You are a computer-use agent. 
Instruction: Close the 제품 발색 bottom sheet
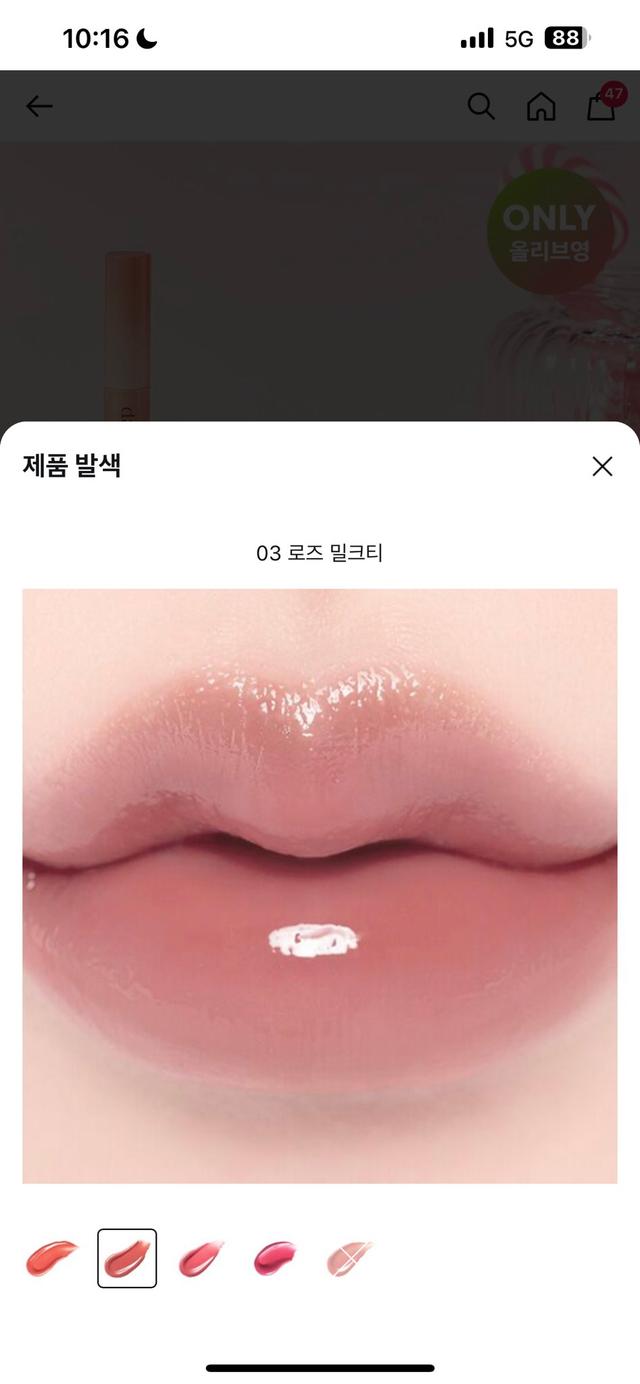602,466
